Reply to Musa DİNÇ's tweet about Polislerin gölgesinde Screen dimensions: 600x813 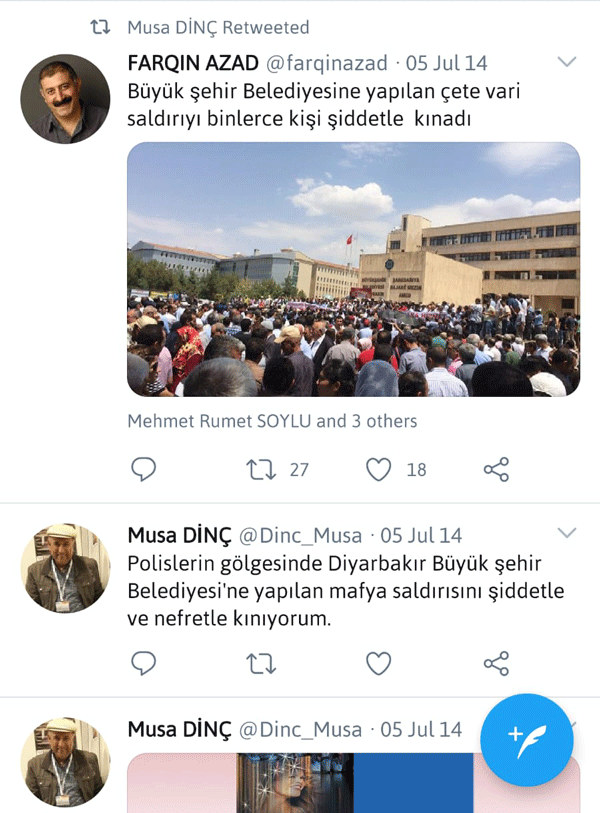click(x=144, y=663)
